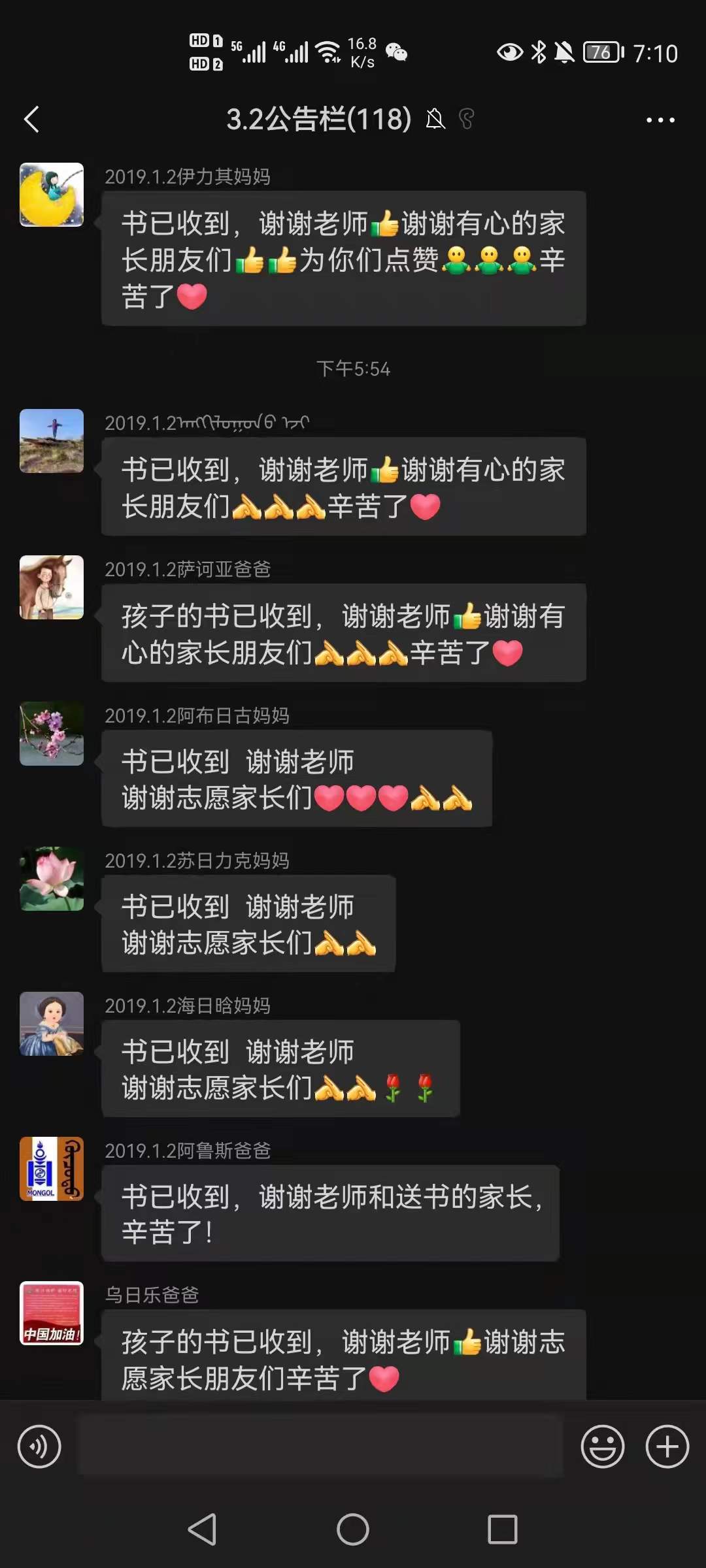Open 伊力其妈妈's avatar profile

click(52, 195)
